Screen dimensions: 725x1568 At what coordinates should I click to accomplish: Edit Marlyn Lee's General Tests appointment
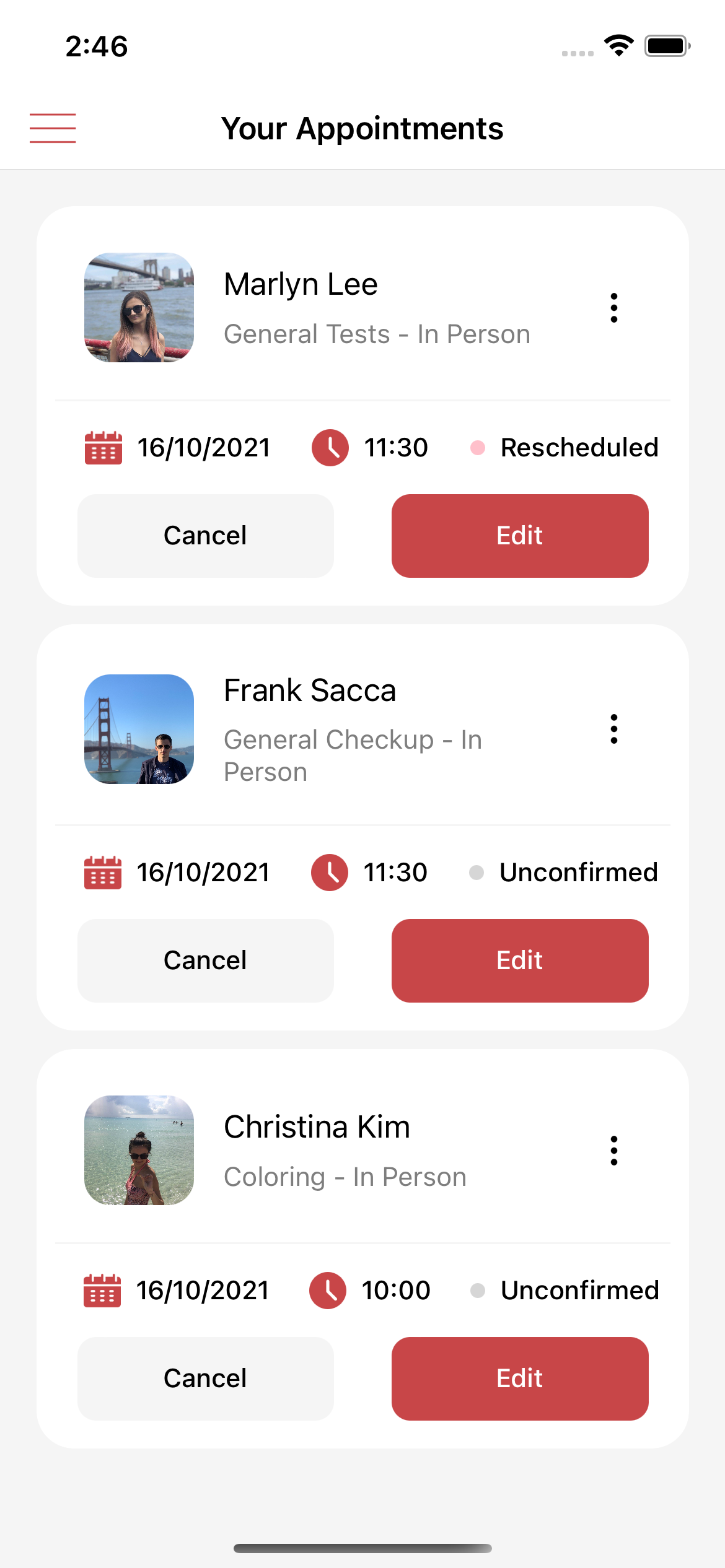pyautogui.click(x=519, y=535)
